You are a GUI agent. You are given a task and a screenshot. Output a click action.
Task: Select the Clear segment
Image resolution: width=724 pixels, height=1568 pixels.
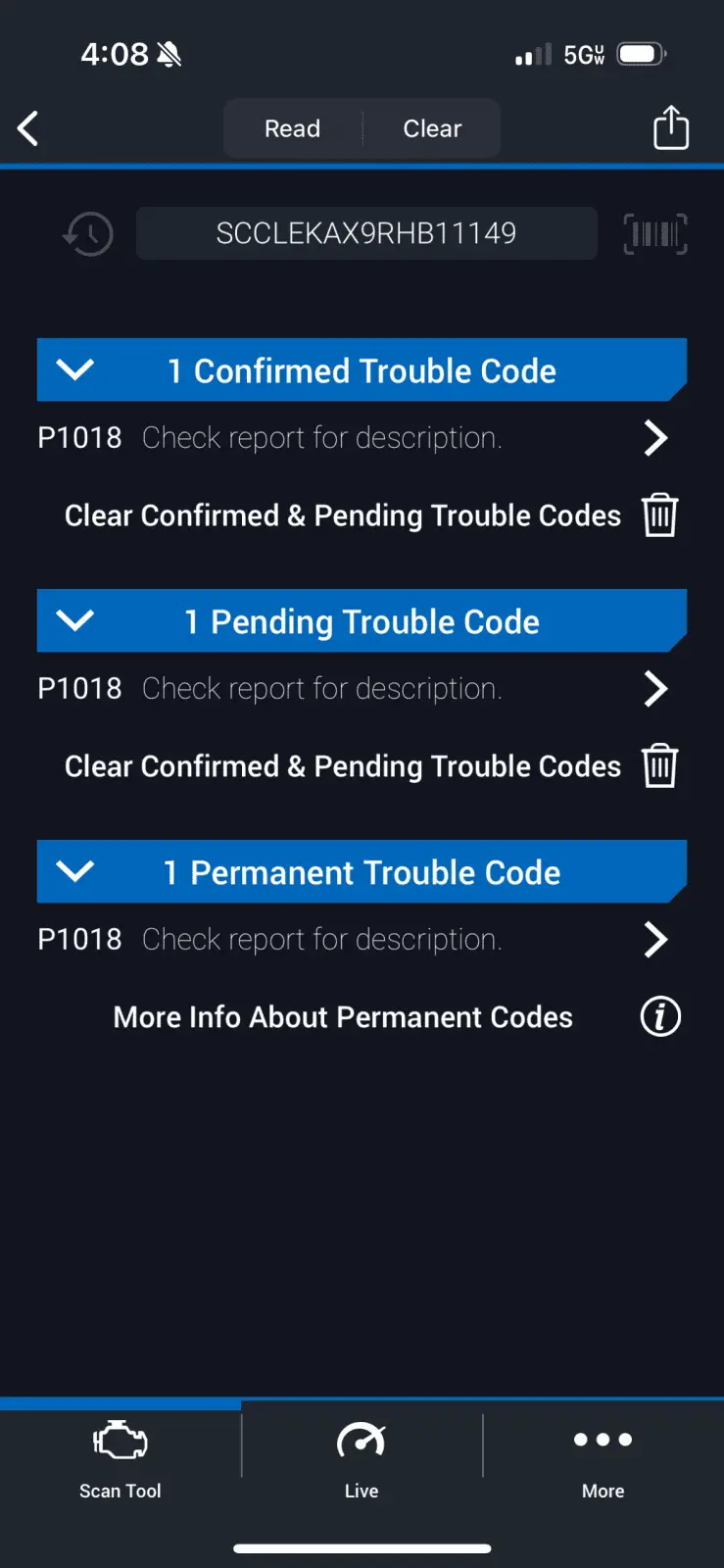pos(432,128)
